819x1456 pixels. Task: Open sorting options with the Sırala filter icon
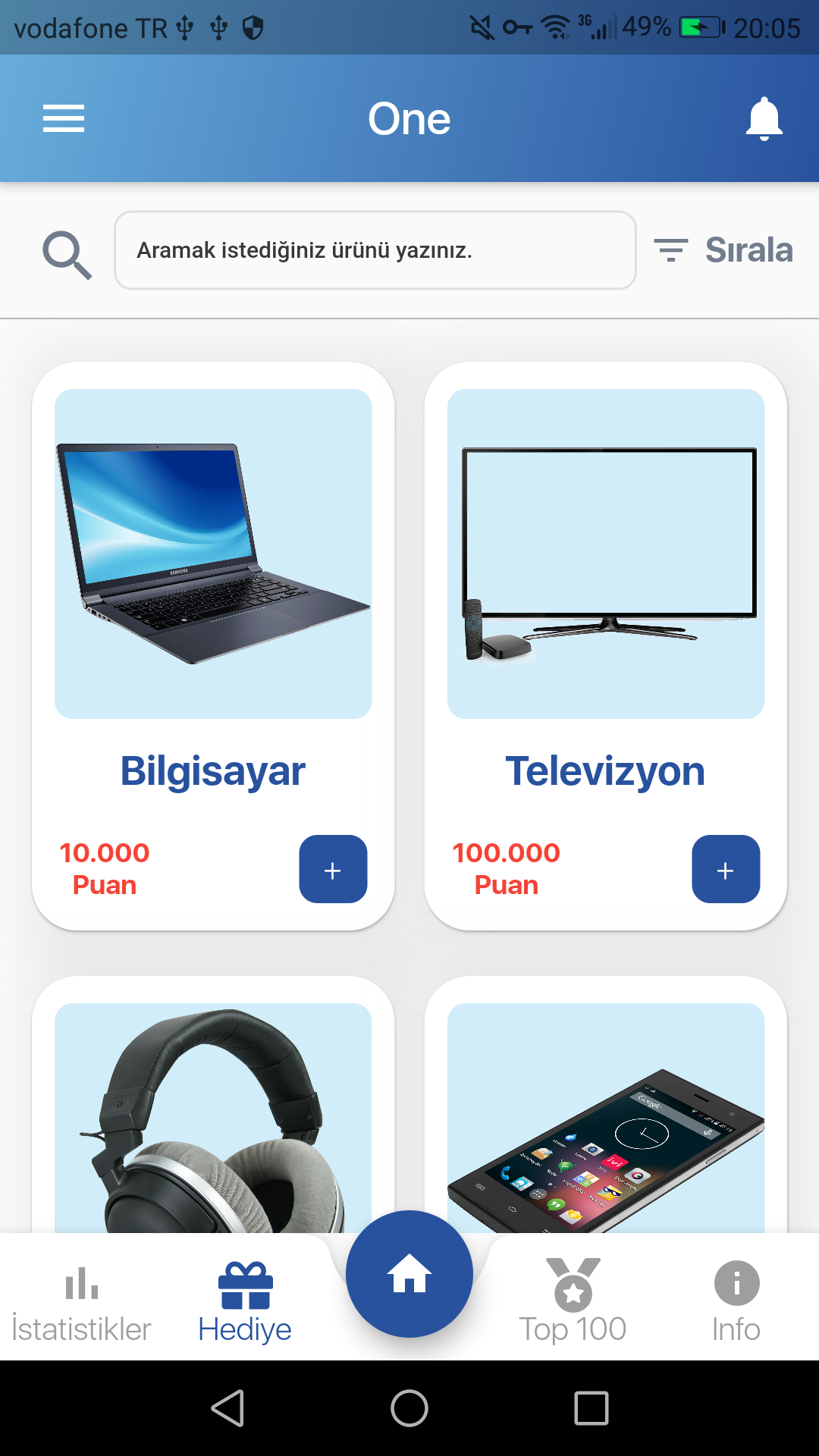coord(670,250)
